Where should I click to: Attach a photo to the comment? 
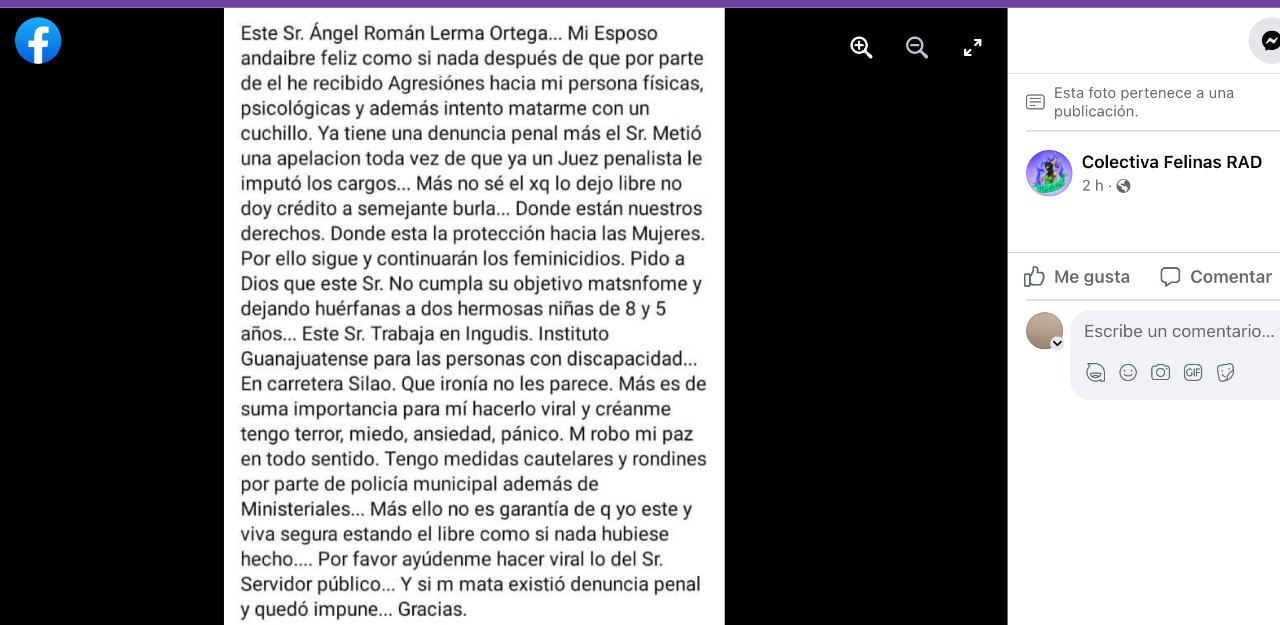[1160, 373]
